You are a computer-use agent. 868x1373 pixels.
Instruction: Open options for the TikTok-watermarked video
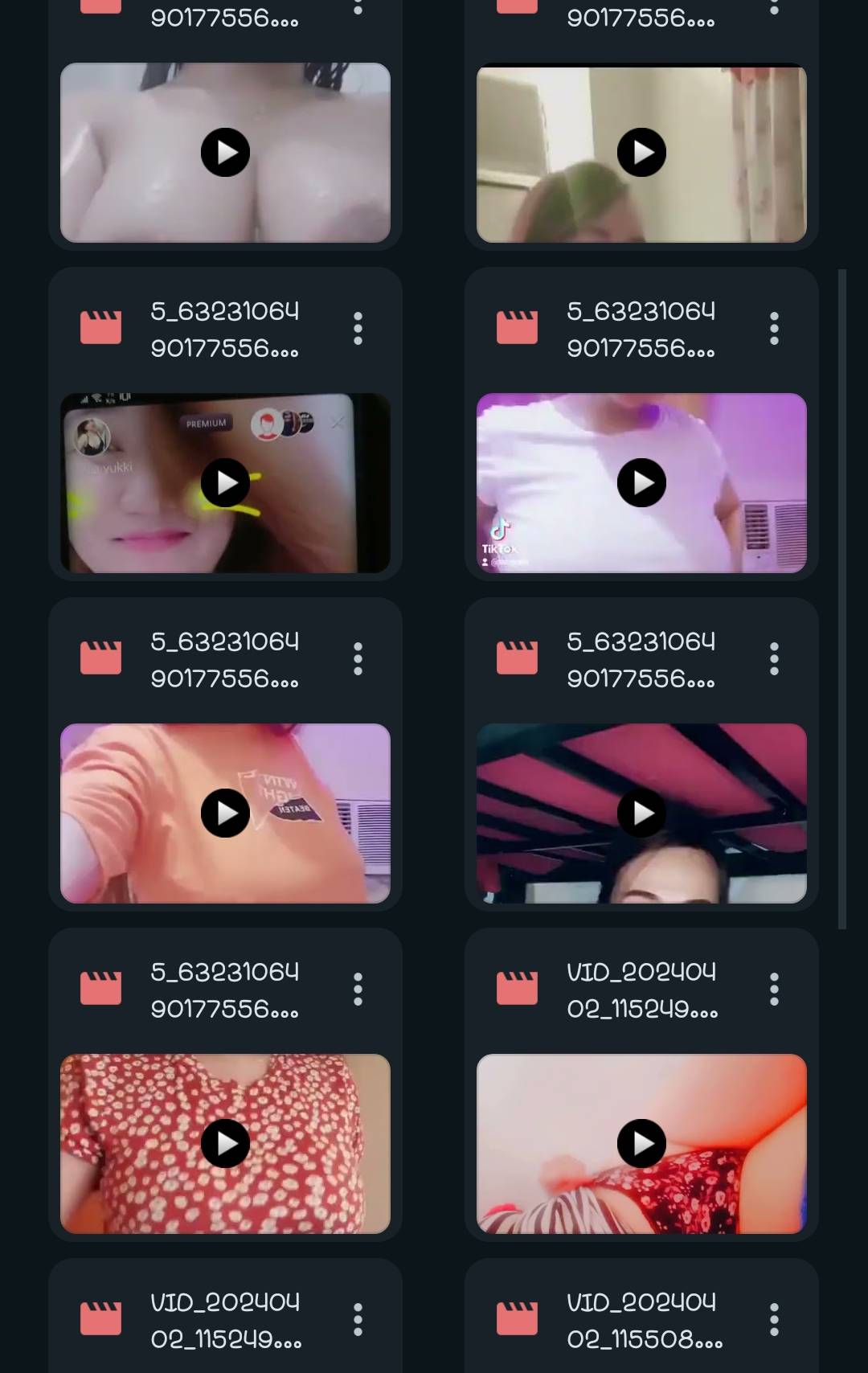pos(774,329)
